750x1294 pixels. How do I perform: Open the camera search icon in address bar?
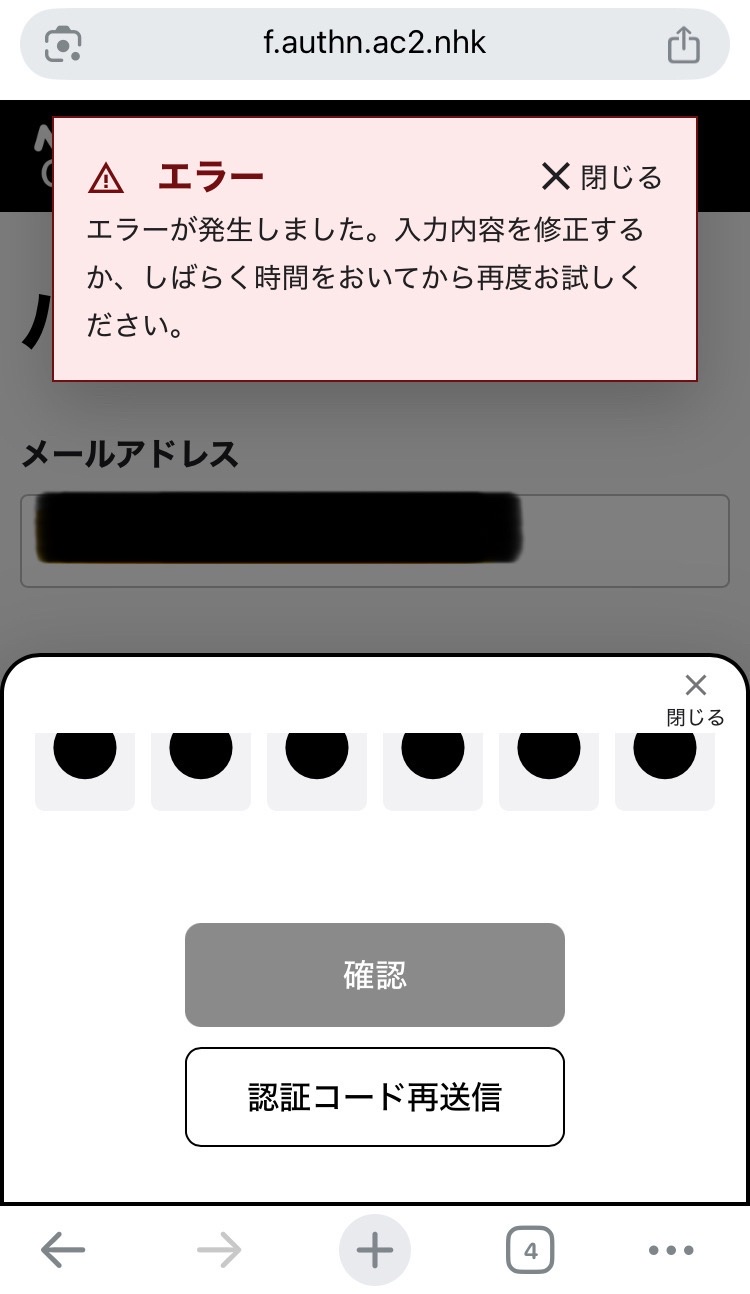click(x=64, y=45)
